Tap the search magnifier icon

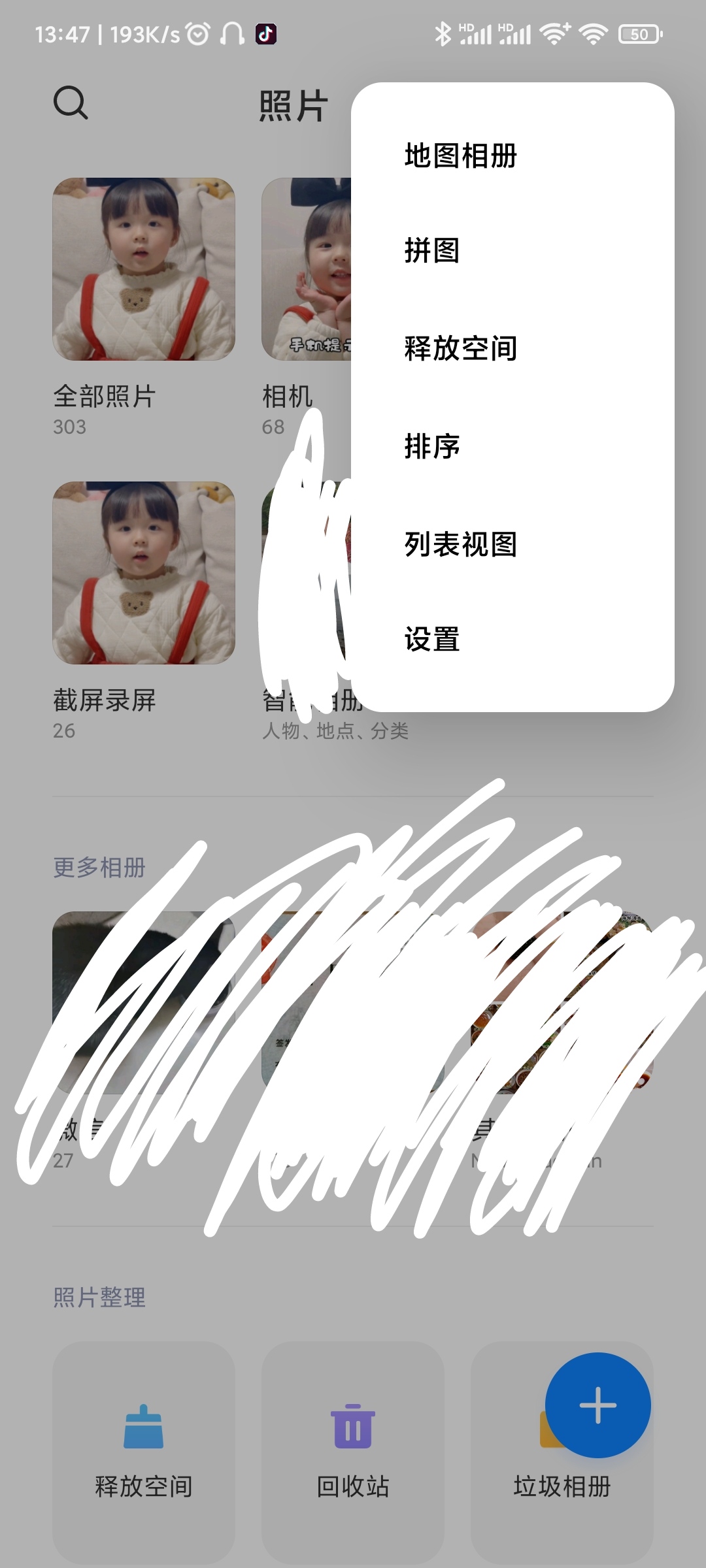[x=71, y=103]
